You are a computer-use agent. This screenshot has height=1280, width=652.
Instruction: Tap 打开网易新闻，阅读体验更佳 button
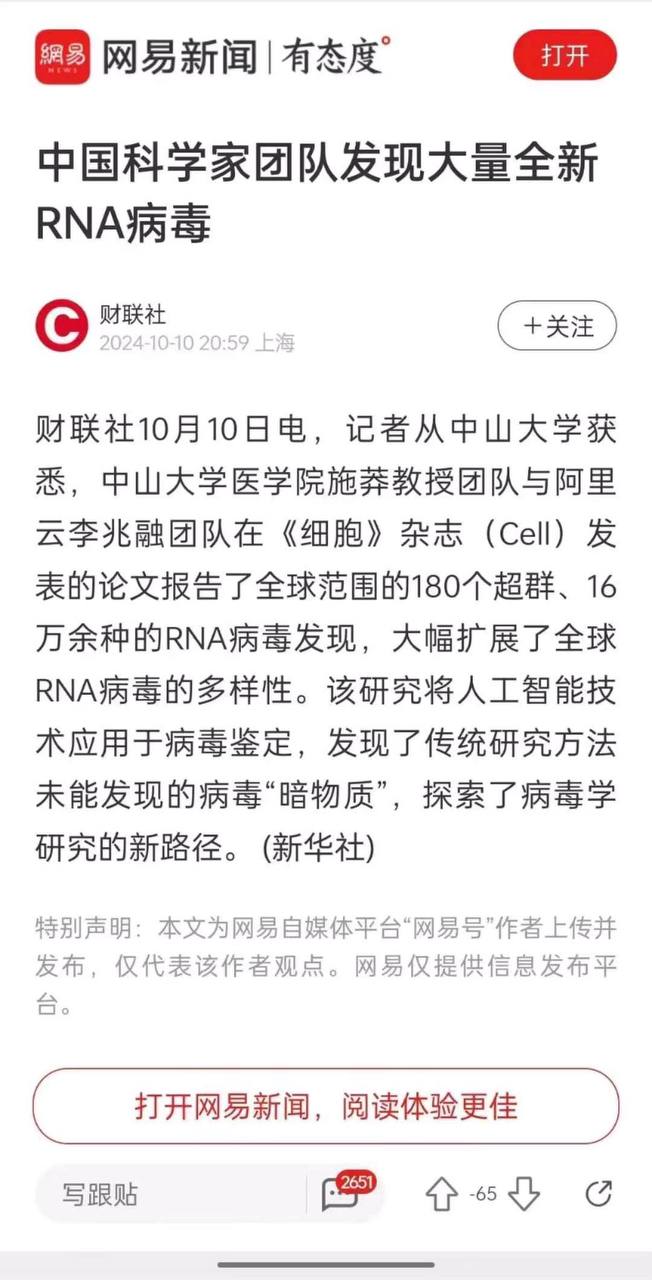click(x=326, y=1106)
